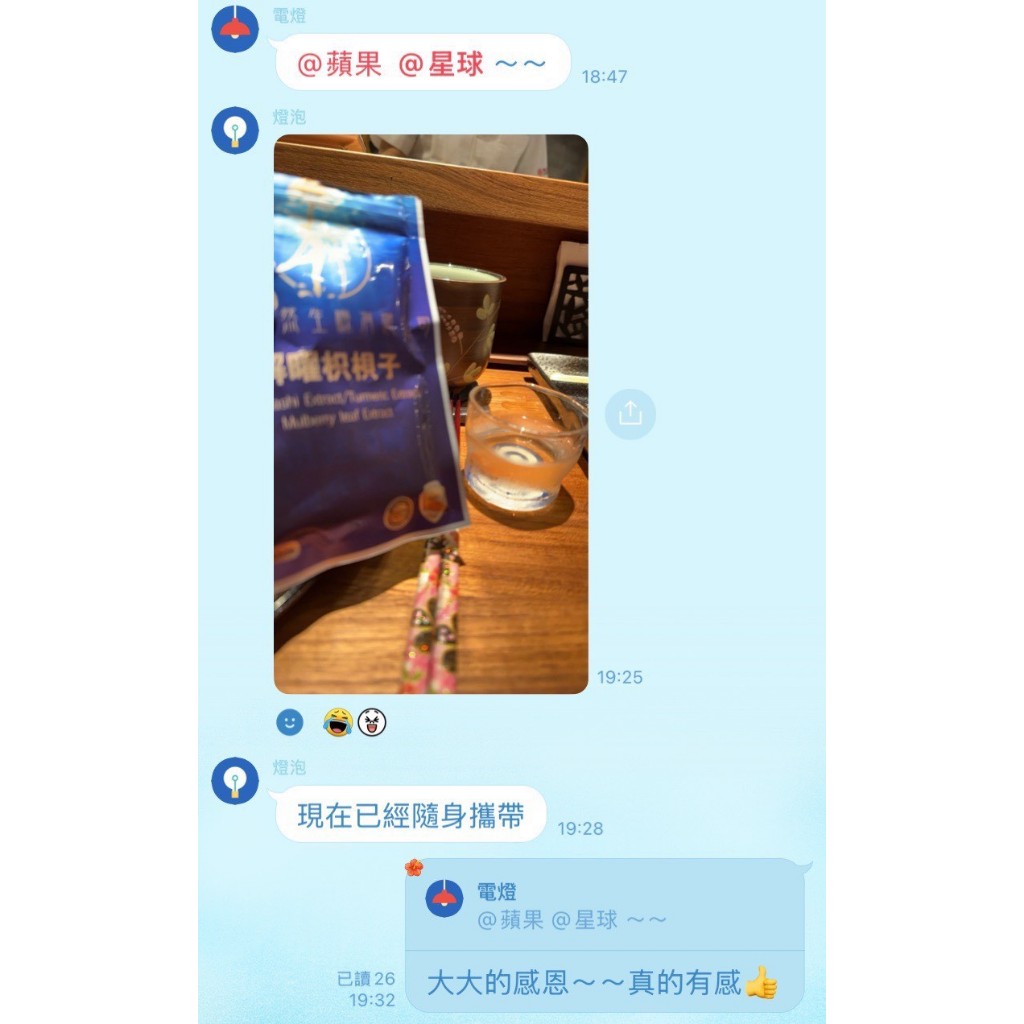Open 電燈's lamp avatar profile at top
Image resolution: width=1024 pixels, height=1024 pixels.
[235, 29]
